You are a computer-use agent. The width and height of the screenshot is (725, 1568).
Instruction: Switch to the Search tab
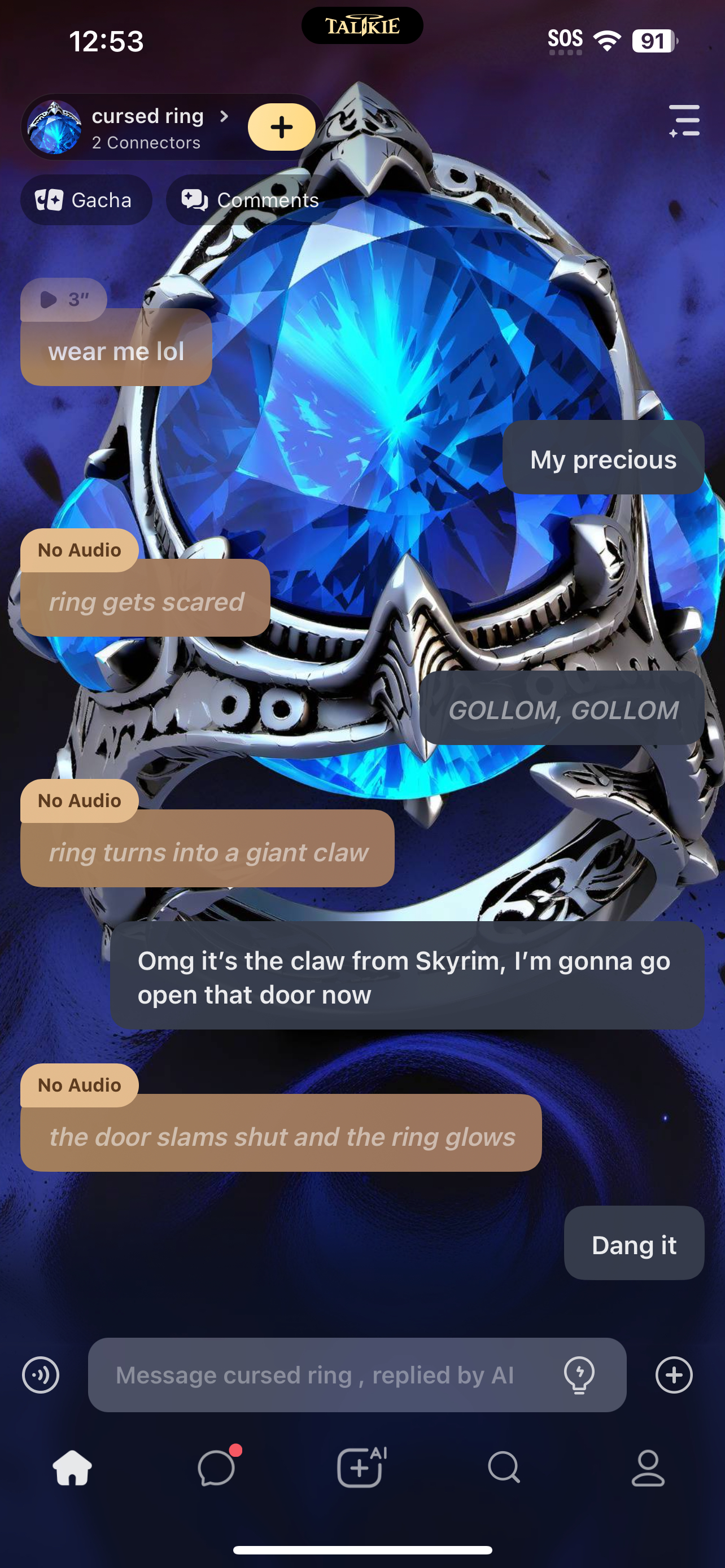pyautogui.click(x=504, y=1468)
